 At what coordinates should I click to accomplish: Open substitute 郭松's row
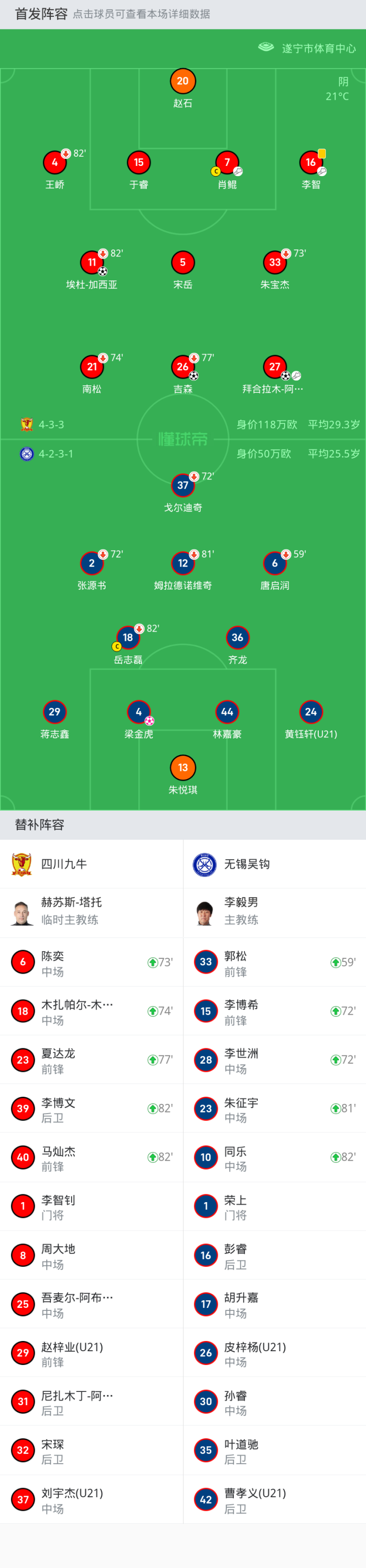(x=274, y=963)
